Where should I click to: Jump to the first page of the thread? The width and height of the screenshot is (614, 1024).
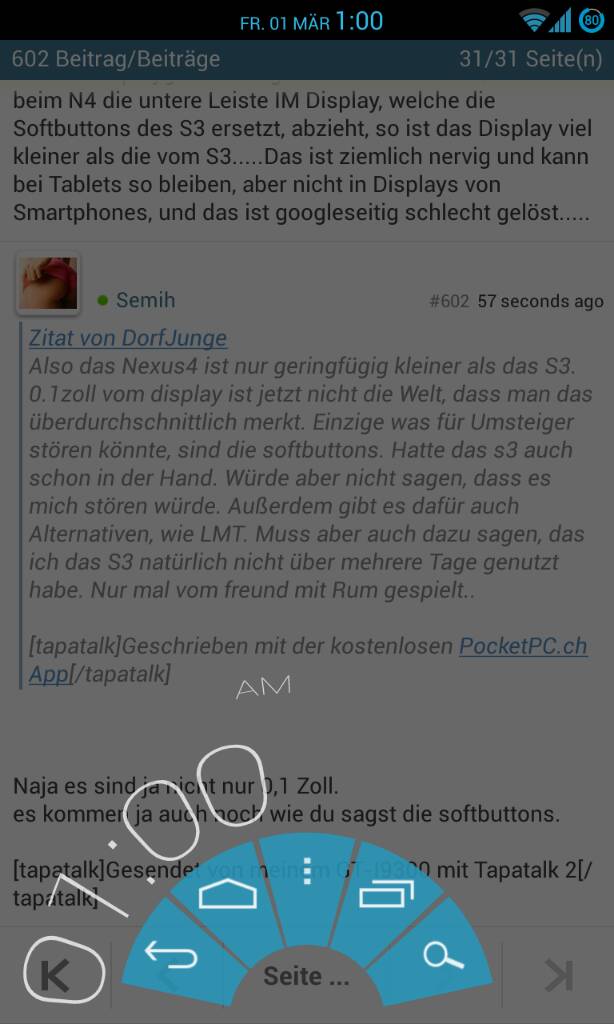pyautogui.click(x=55, y=976)
